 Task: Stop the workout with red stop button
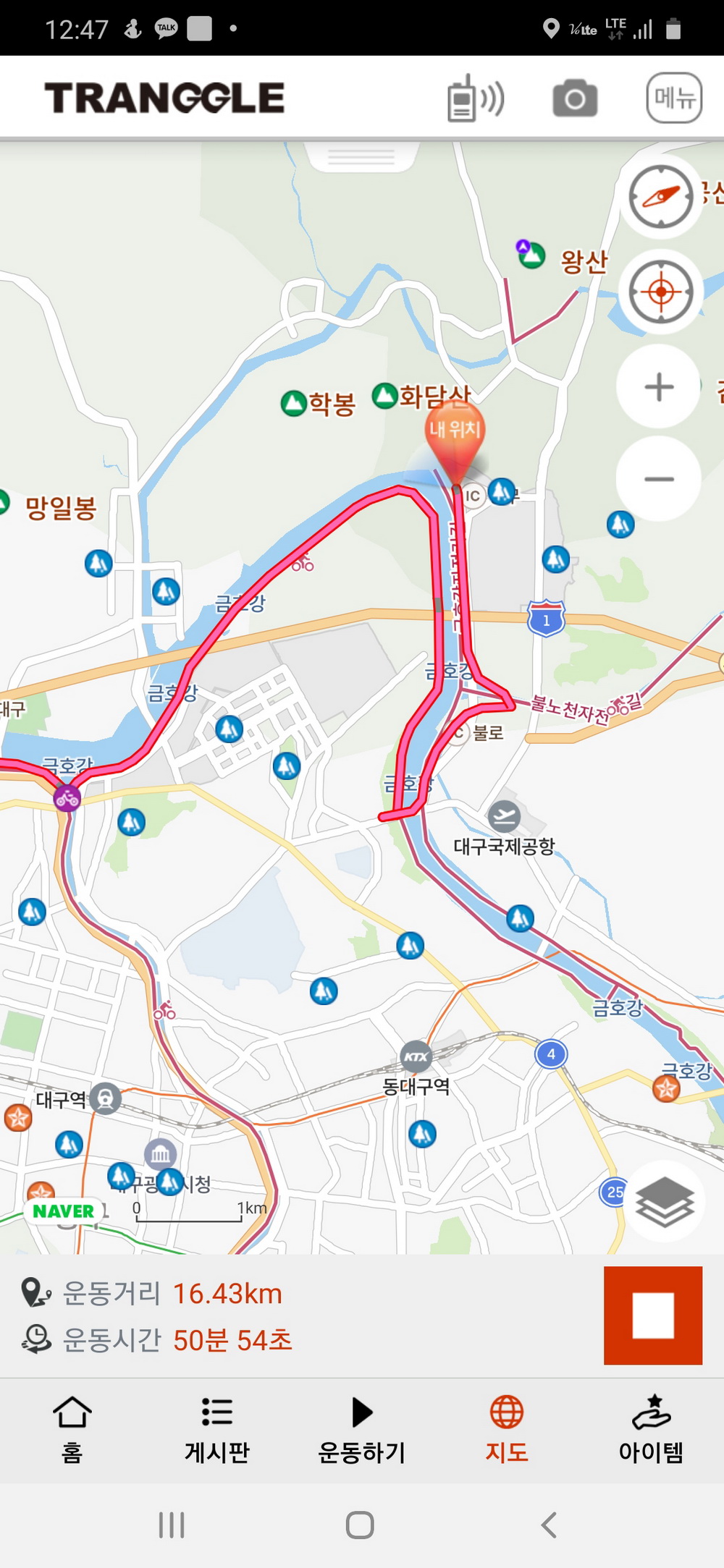(x=652, y=1315)
